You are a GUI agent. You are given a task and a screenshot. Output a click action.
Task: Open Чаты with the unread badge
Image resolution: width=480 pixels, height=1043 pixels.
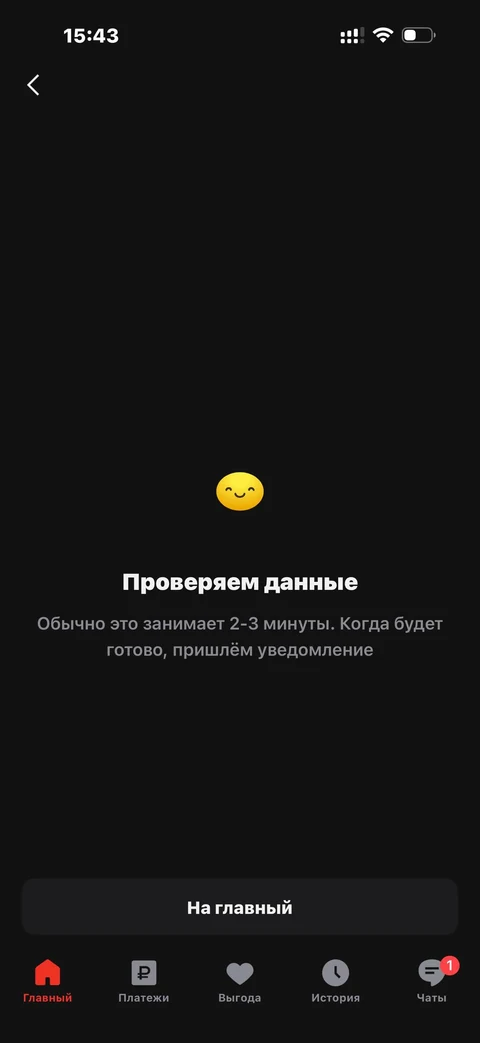(432, 982)
